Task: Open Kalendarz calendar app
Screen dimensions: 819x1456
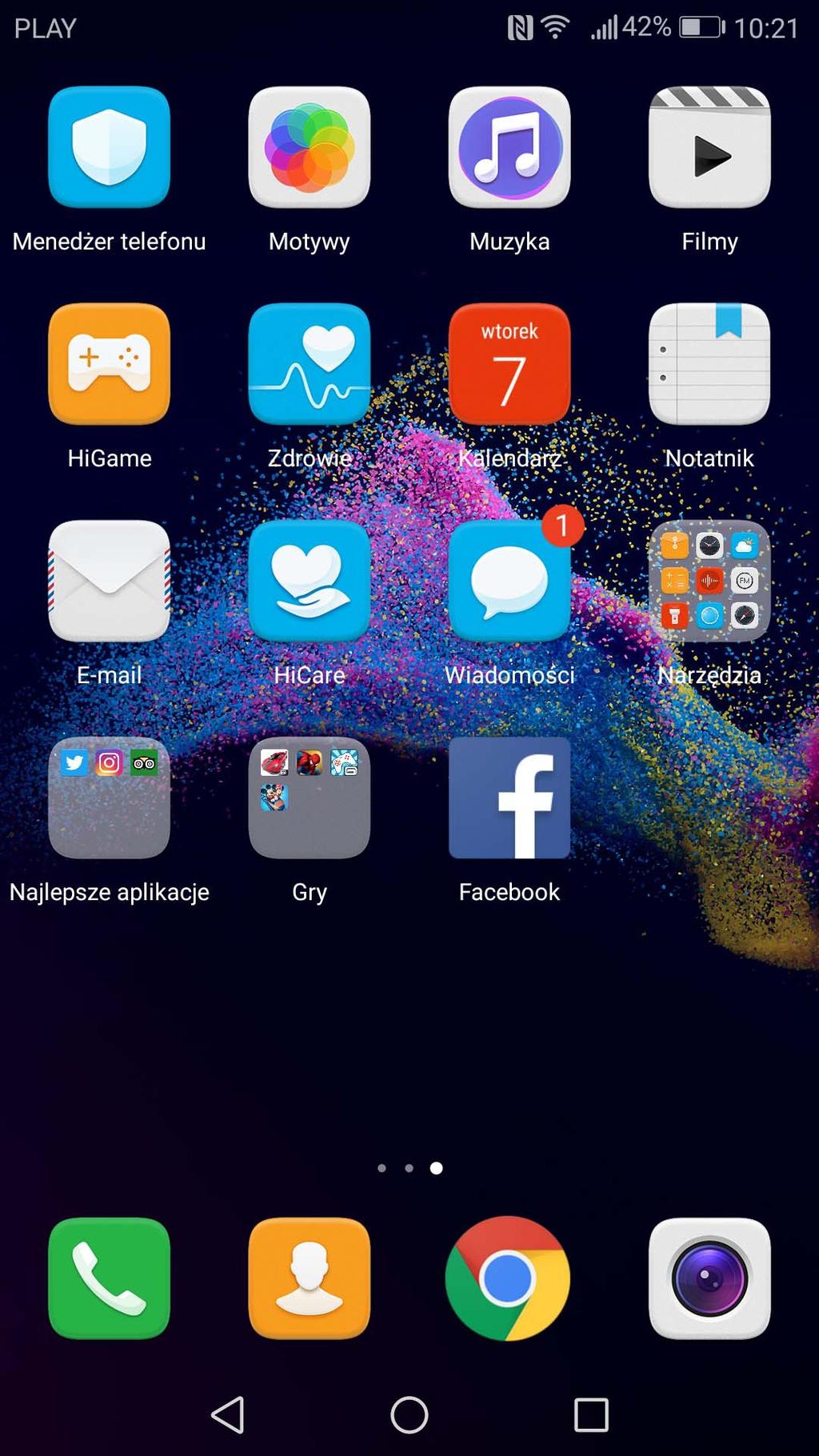Action: point(509,365)
